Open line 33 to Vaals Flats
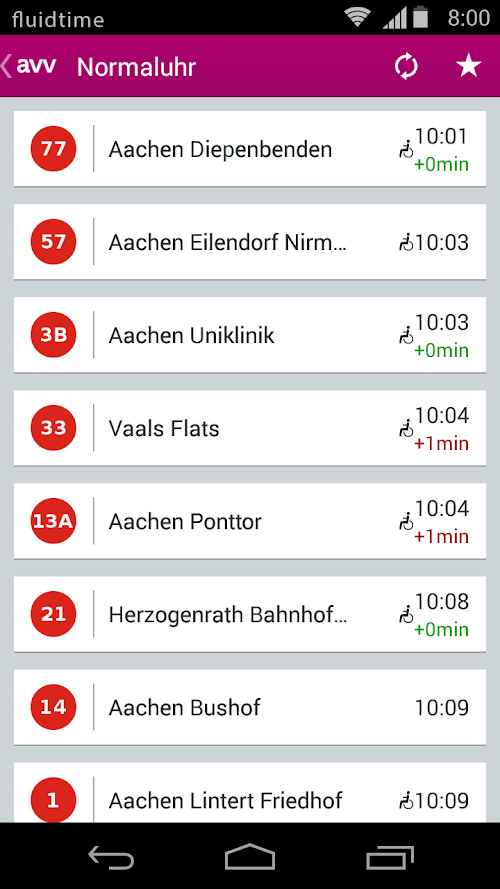This screenshot has height=889, width=500. coord(250,427)
